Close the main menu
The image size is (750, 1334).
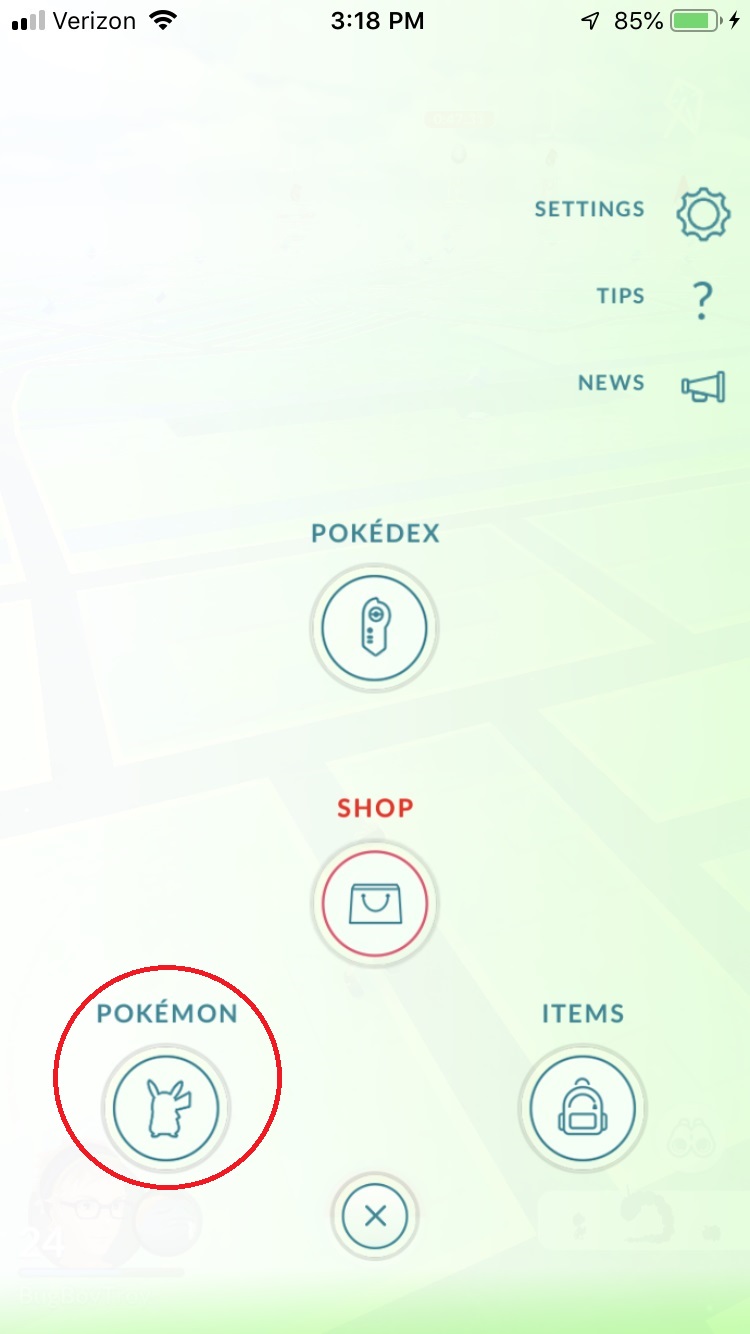(375, 1216)
